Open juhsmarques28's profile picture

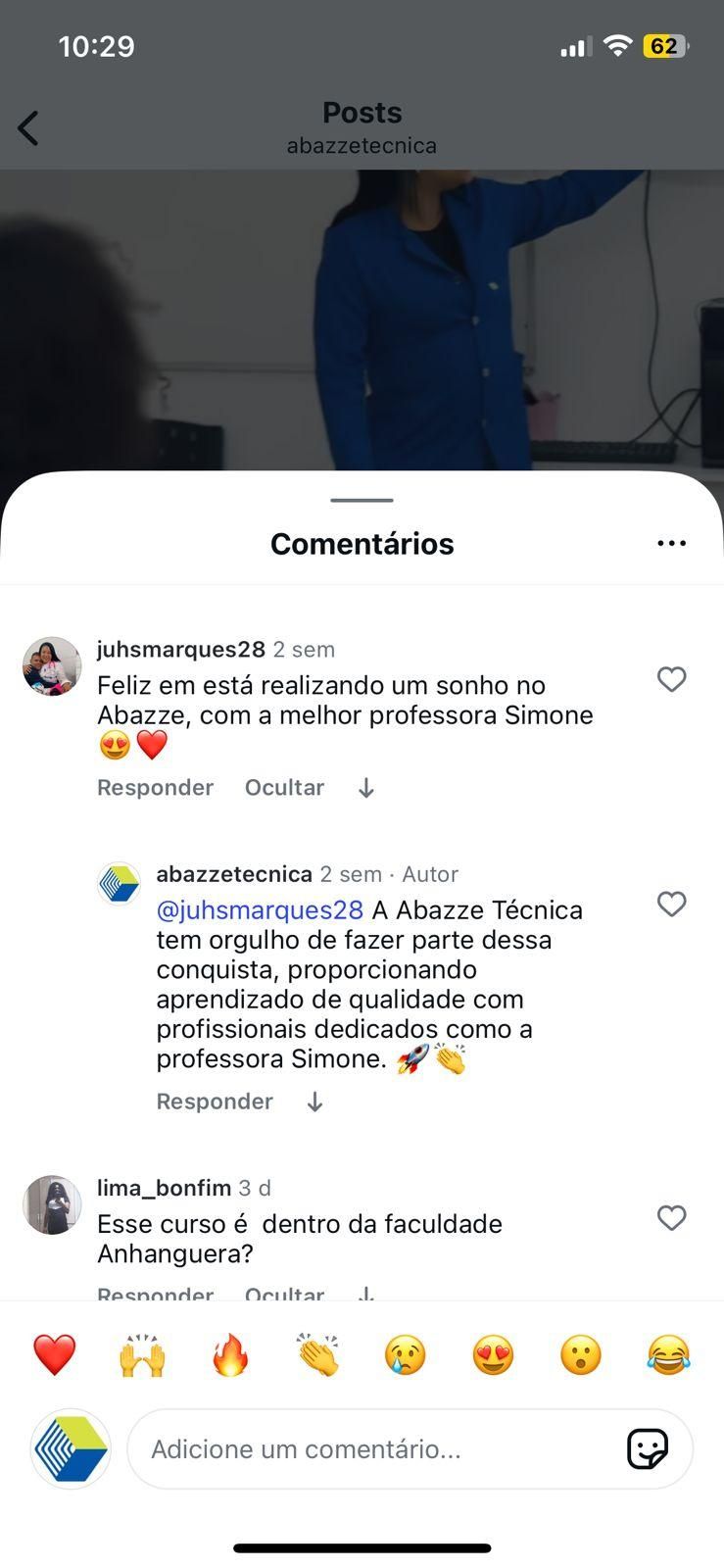click(x=52, y=666)
